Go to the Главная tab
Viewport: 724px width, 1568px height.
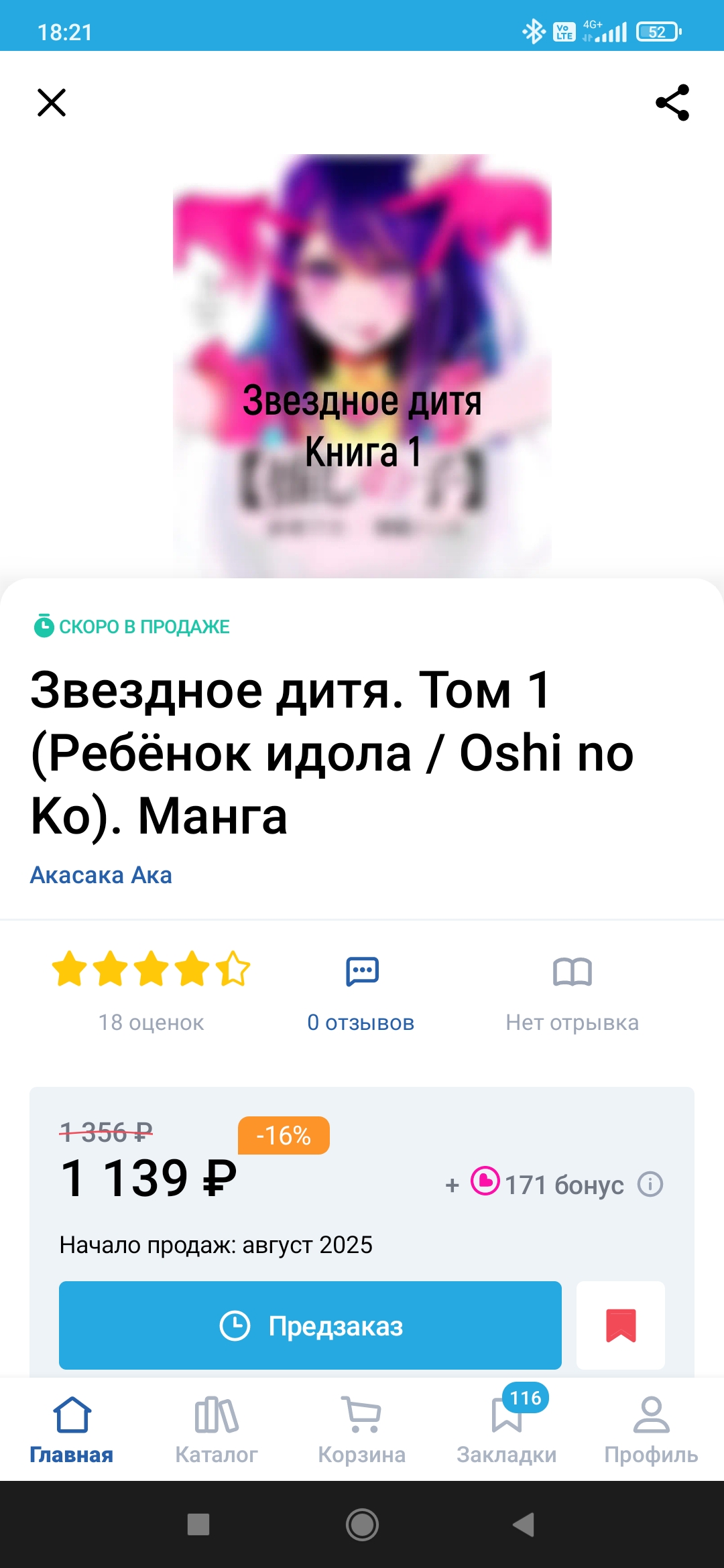[x=72, y=1430]
